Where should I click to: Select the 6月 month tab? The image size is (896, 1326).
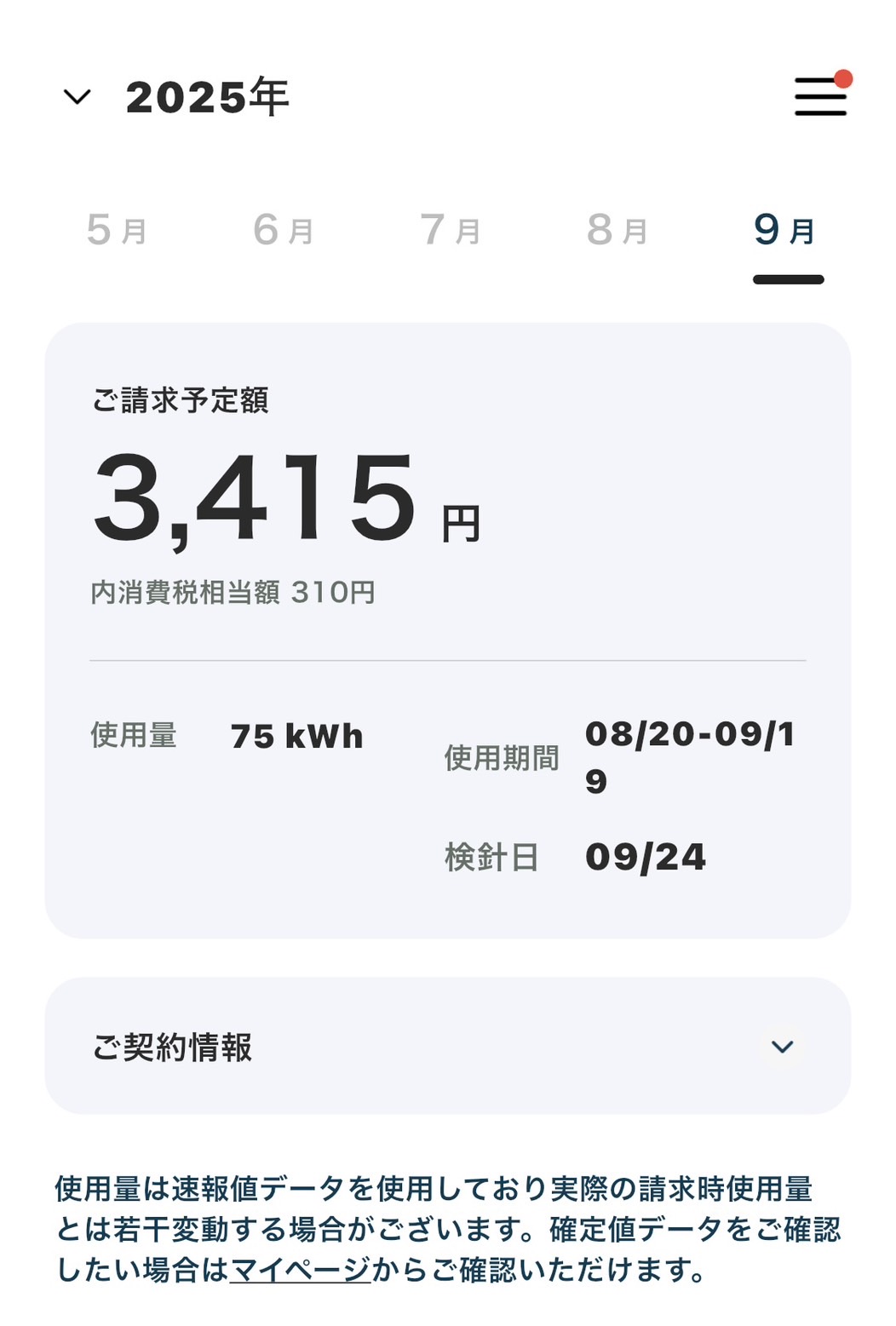tap(284, 230)
